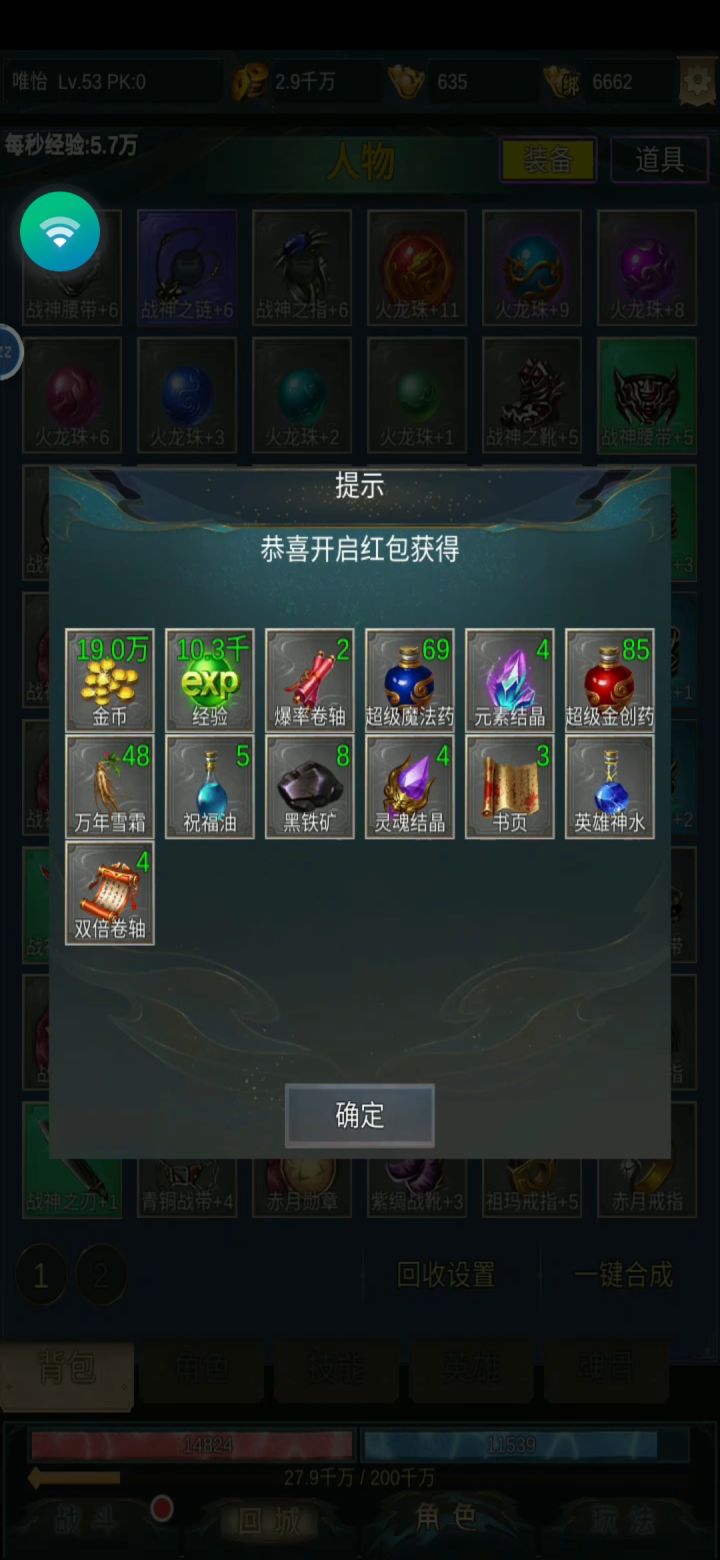Open the 爆率卷轴 scroll item

coord(309,680)
